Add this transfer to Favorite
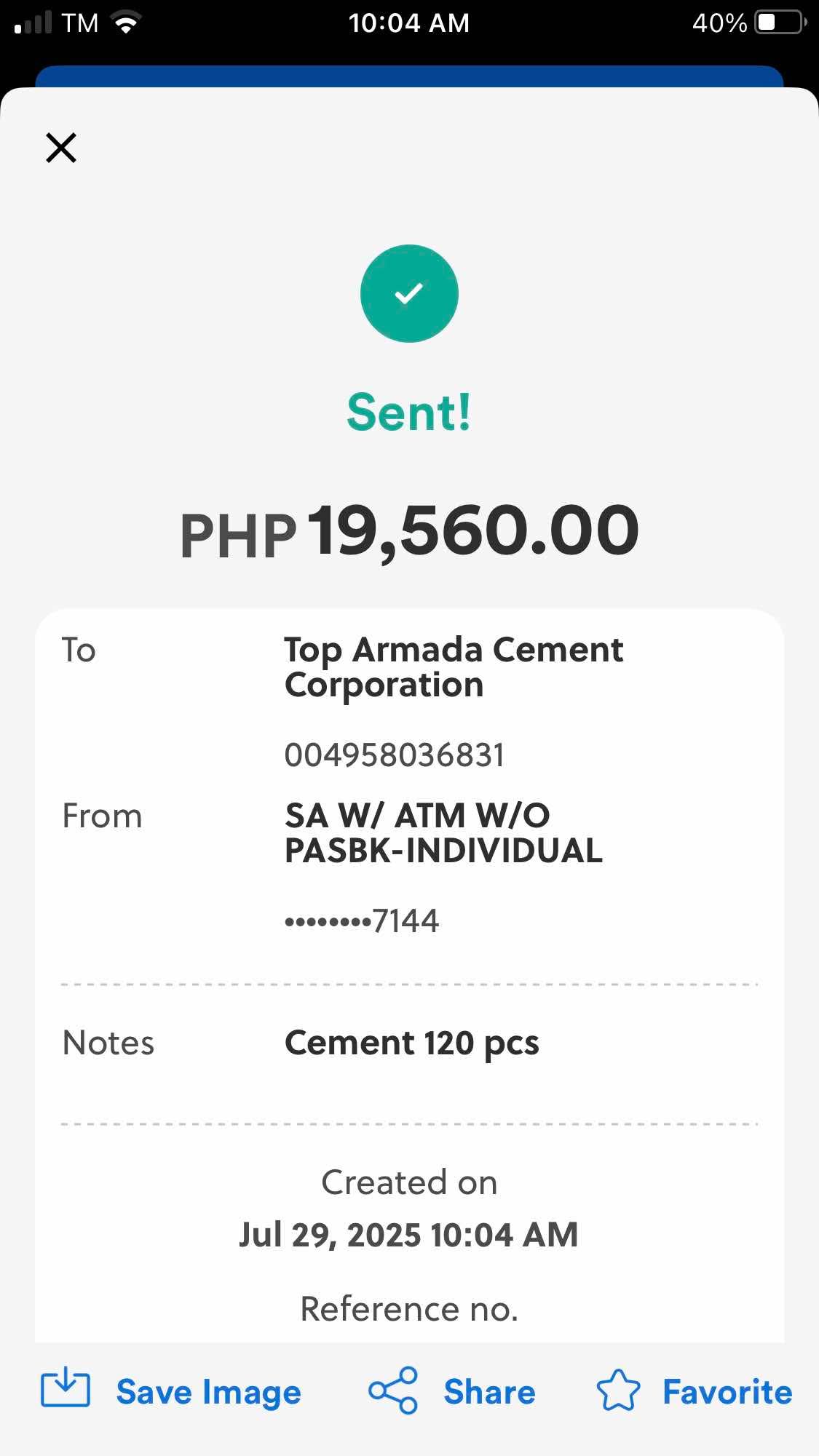The image size is (819, 1456). click(694, 1391)
